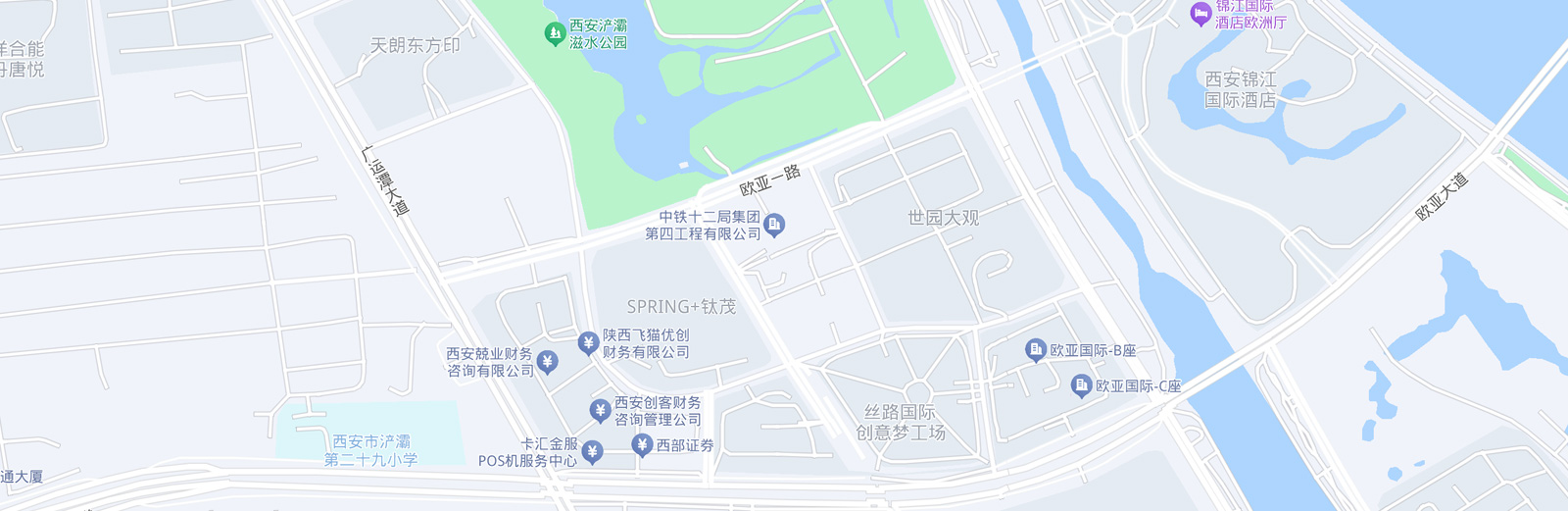This screenshot has height=511, width=1568.
Task: Open the 西安兢业财务咨询有限公司 marker
Action: 548,362
